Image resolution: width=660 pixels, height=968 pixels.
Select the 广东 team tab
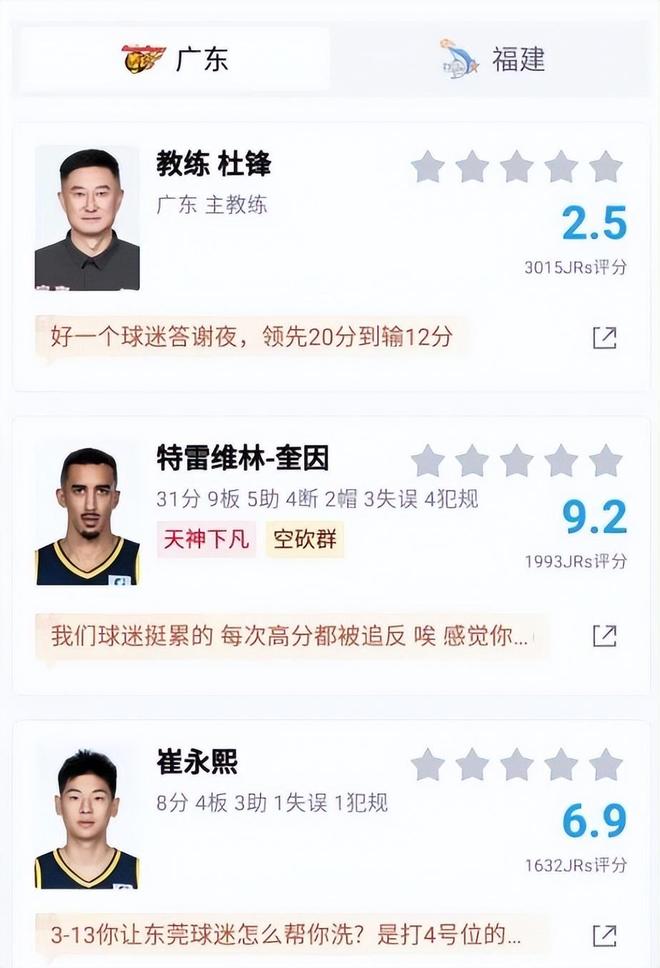tap(176, 59)
